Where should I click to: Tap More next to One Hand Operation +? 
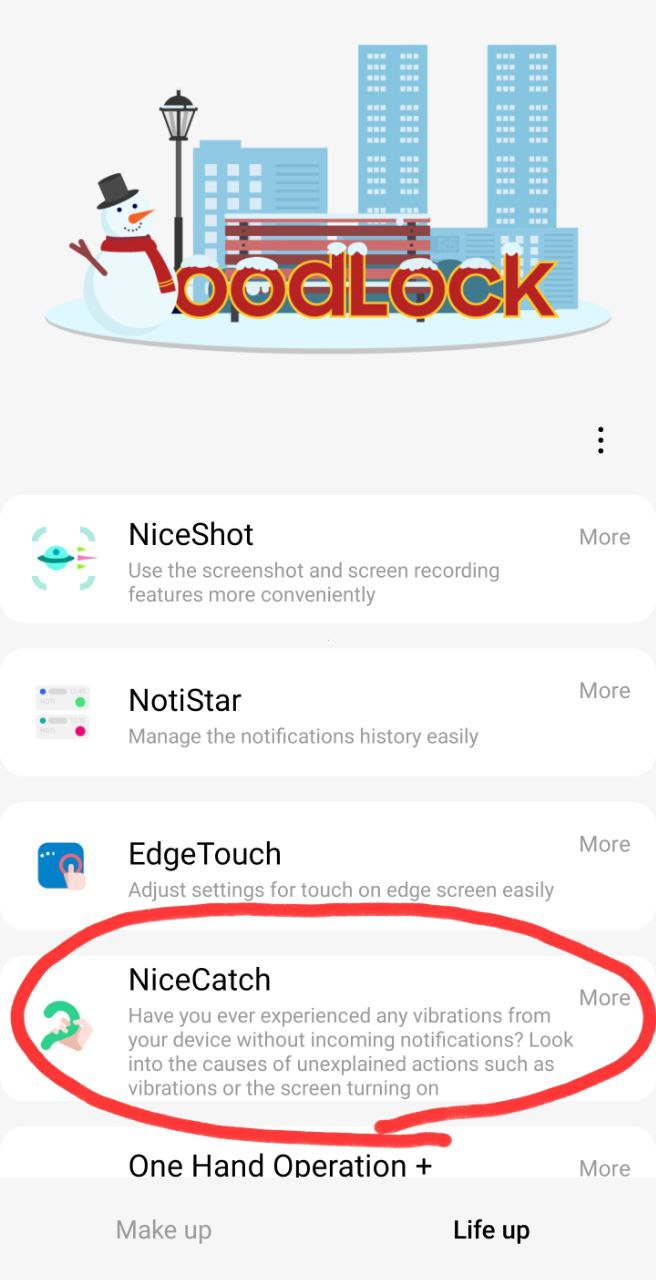pos(604,1168)
